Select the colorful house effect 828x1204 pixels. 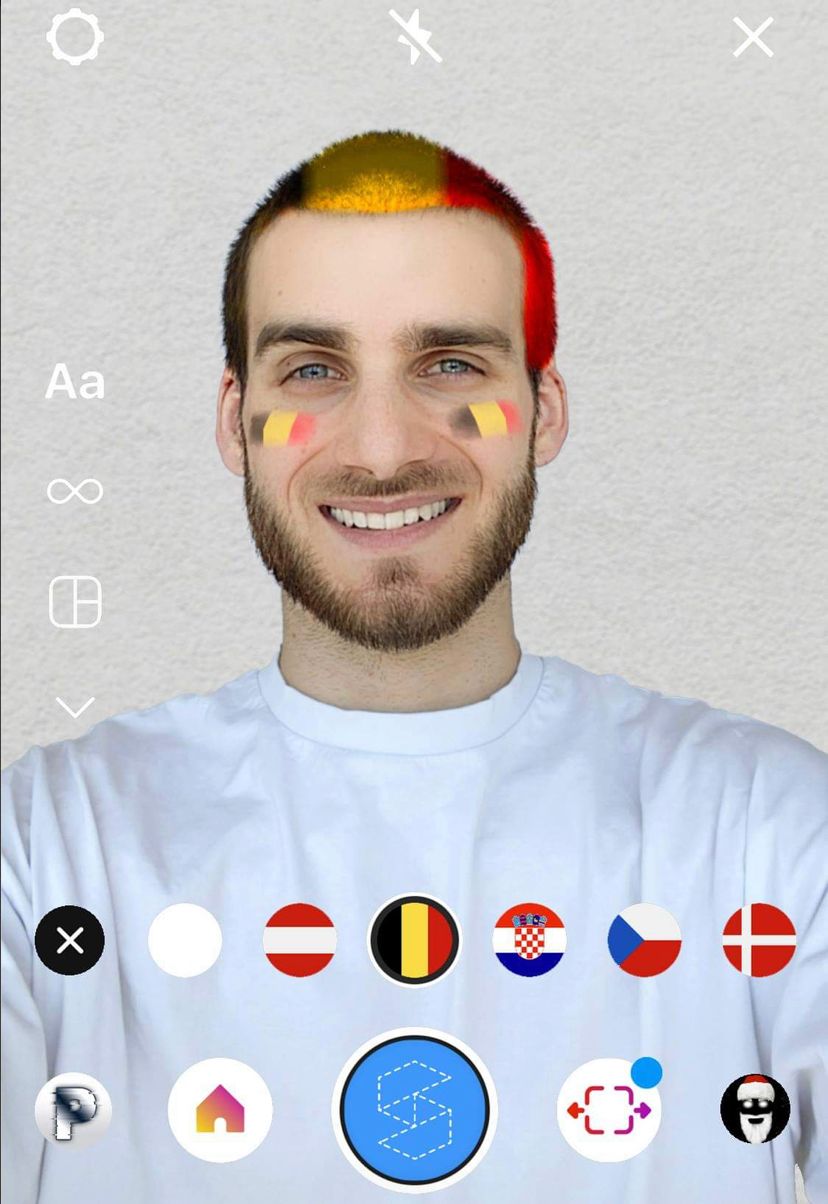point(220,1110)
